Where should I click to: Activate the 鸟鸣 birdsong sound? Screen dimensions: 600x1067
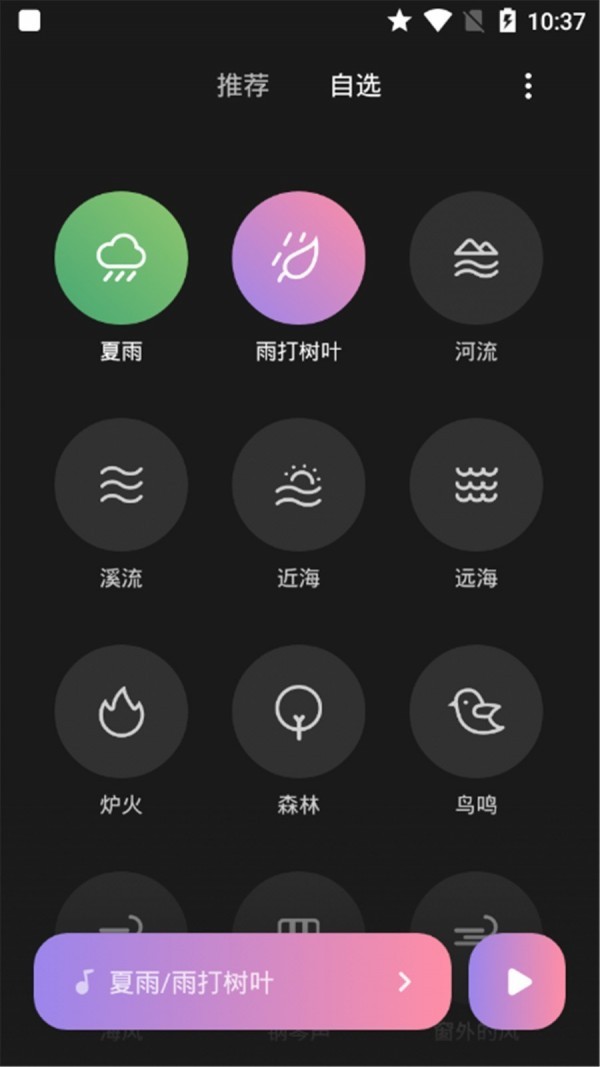tap(476, 711)
